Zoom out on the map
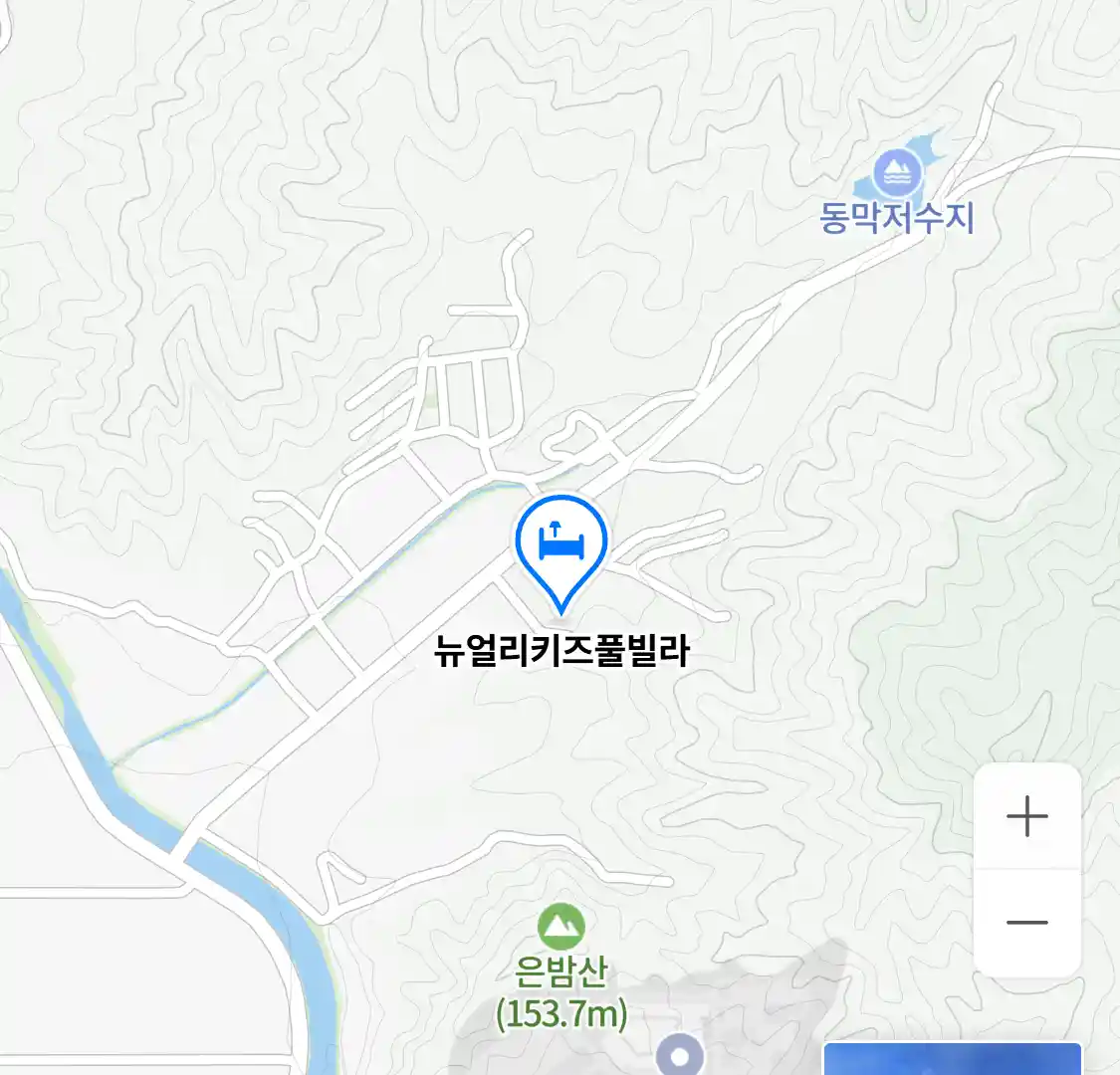The width and height of the screenshot is (1120, 1075). pyautogui.click(x=1026, y=923)
